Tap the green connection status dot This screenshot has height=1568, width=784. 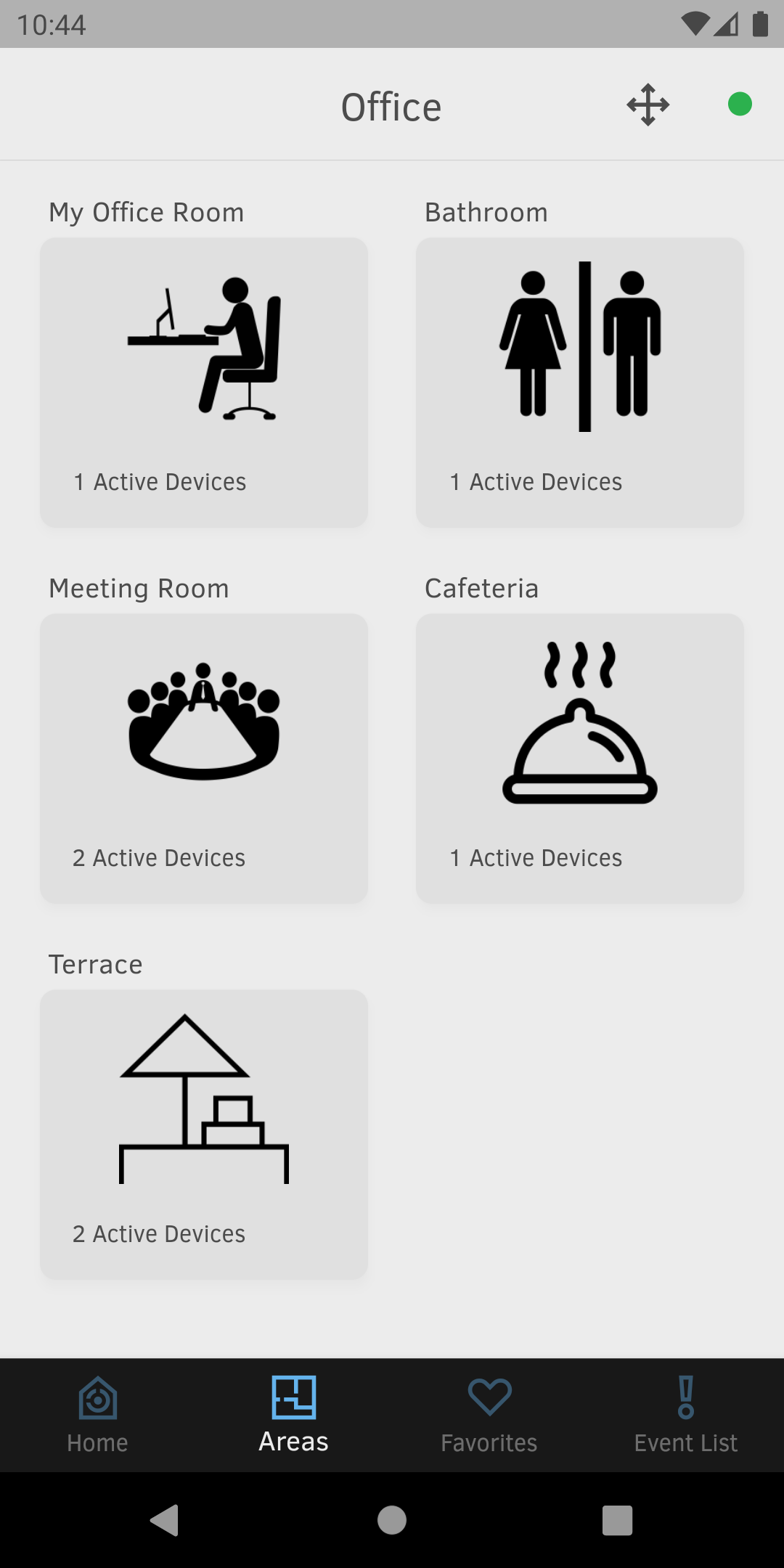[x=740, y=105]
